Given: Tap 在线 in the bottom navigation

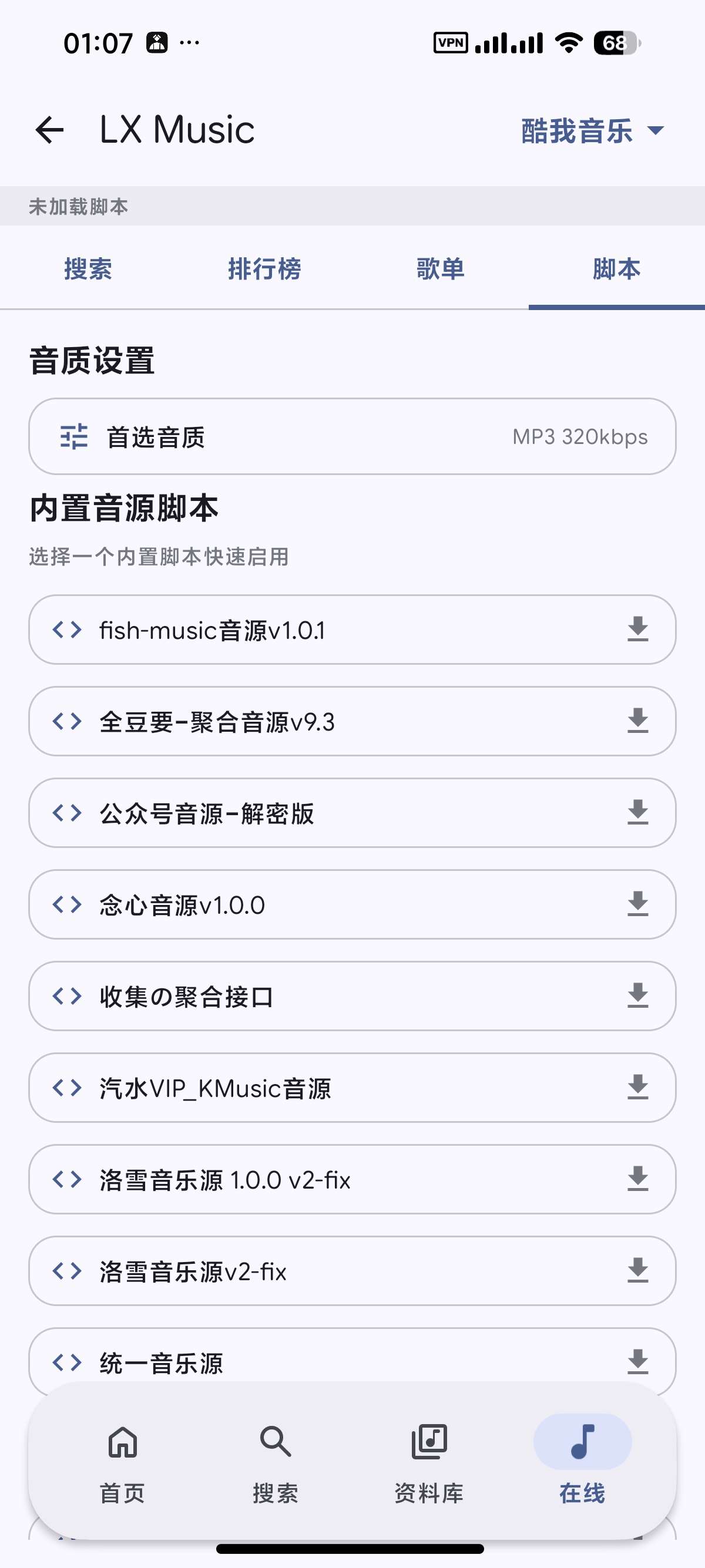Looking at the screenshot, I should pos(582,1464).
